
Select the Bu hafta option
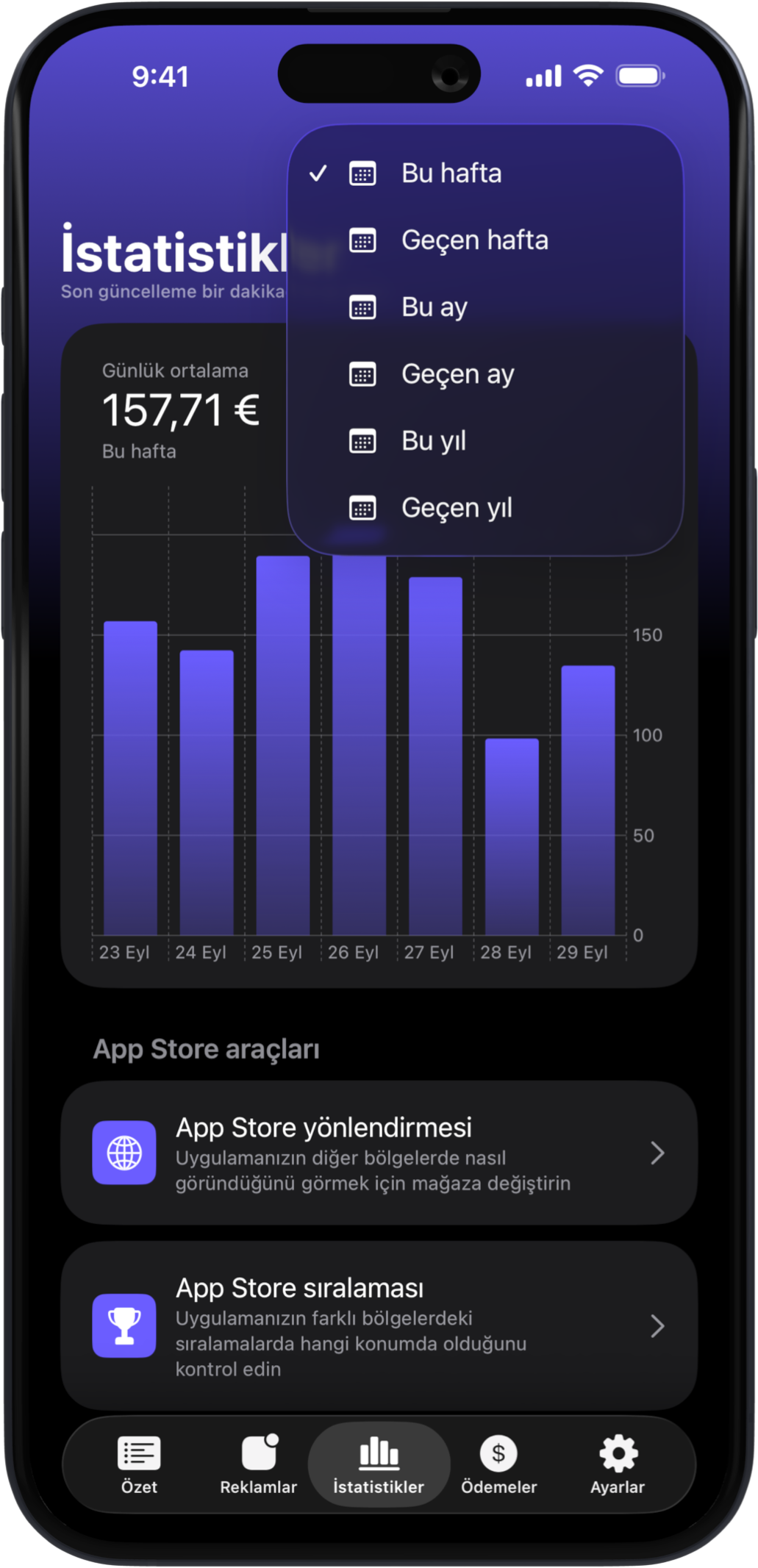[451, 173]
